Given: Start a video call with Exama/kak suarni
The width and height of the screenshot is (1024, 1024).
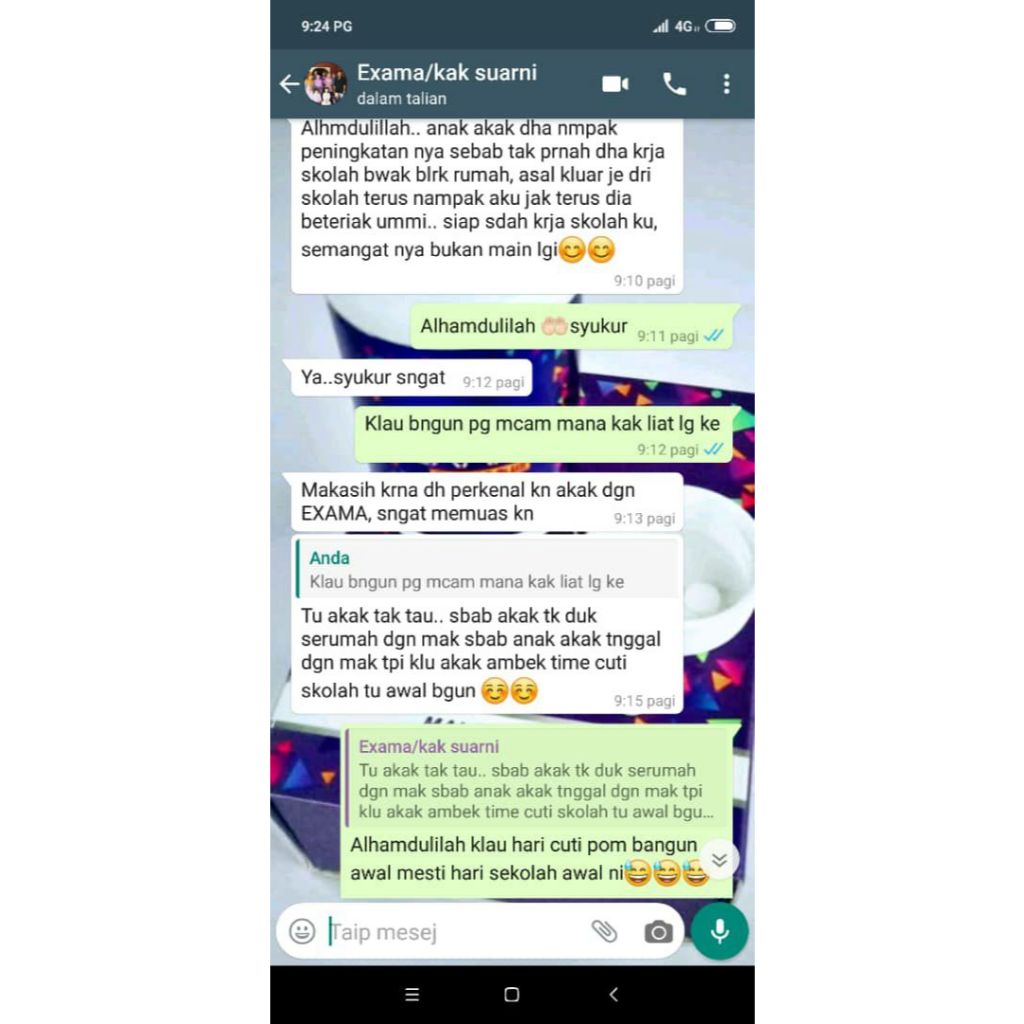Looking at the screenshot, I should tap(615, 84).
